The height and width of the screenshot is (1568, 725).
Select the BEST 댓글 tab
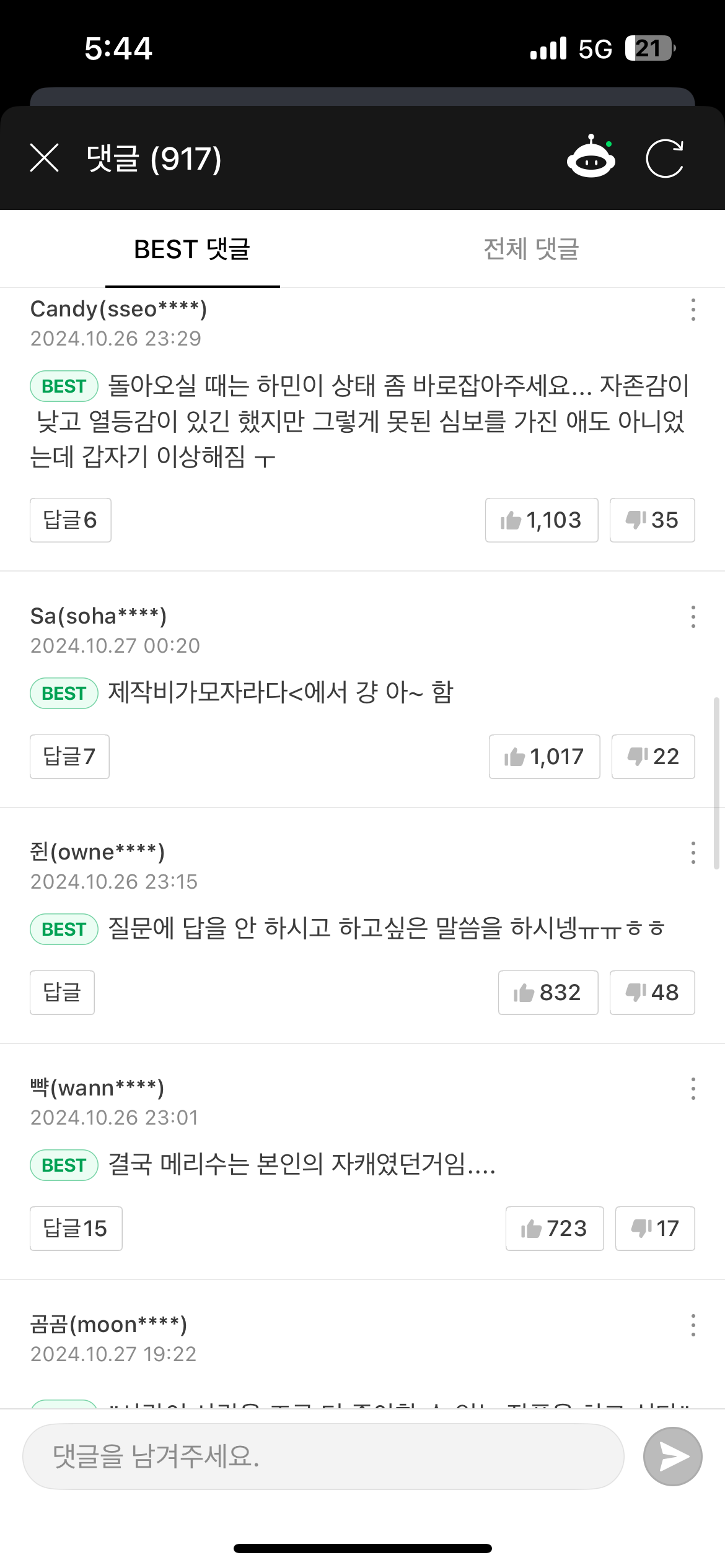[192, 249]
